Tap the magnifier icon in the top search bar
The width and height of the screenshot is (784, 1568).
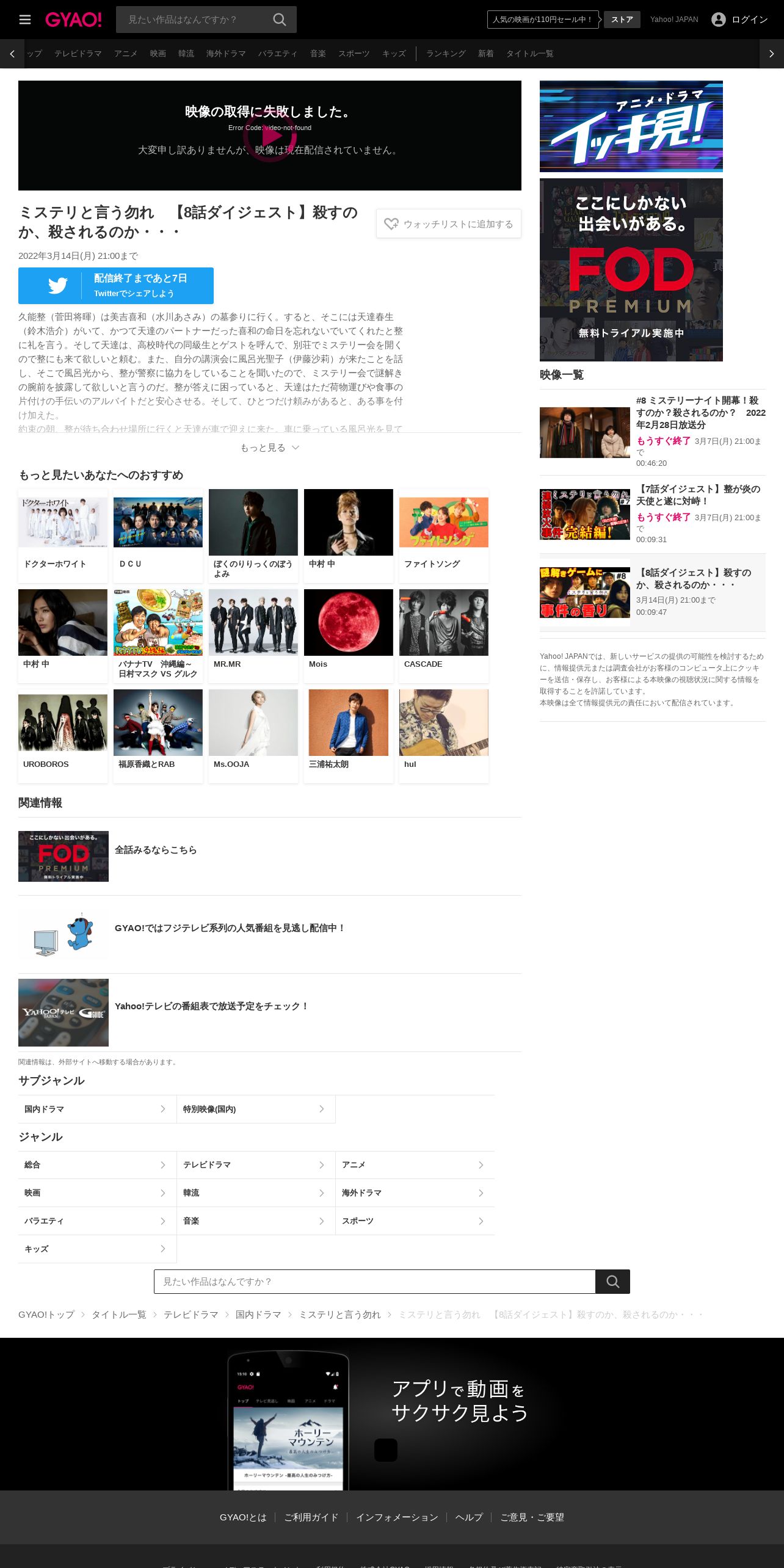280,20
